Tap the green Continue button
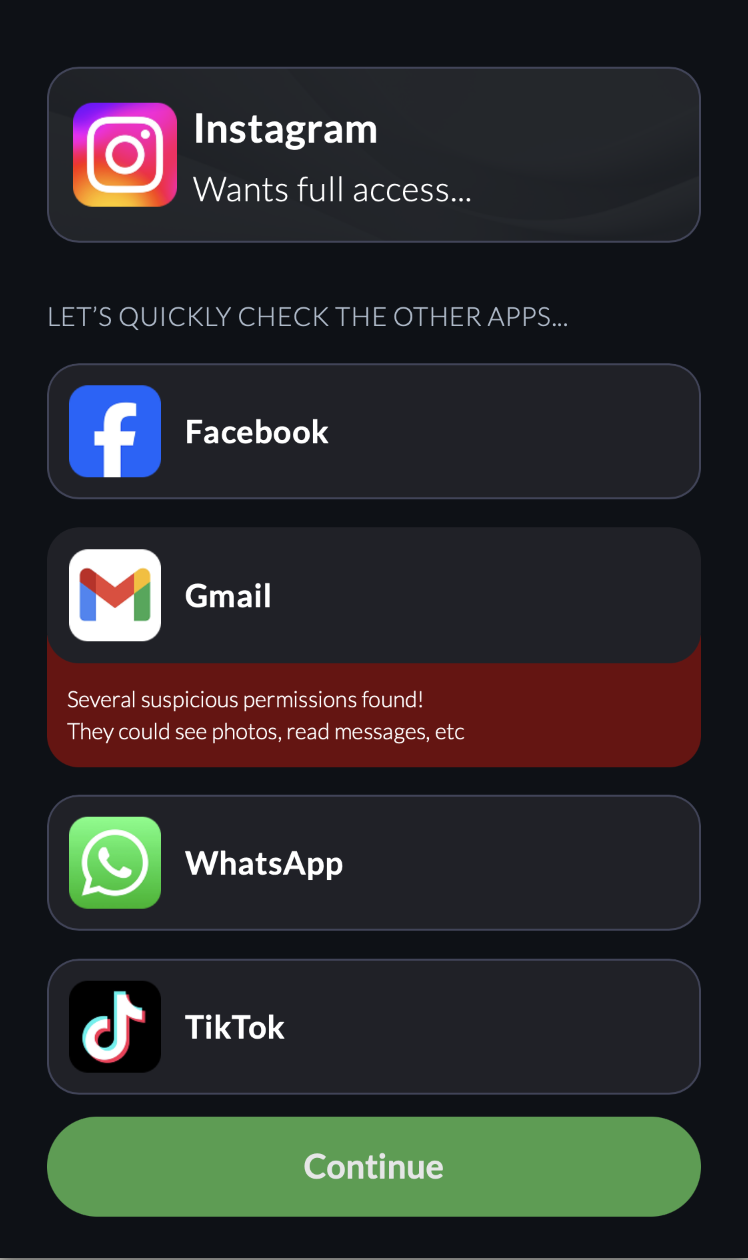 (374, 1166)
